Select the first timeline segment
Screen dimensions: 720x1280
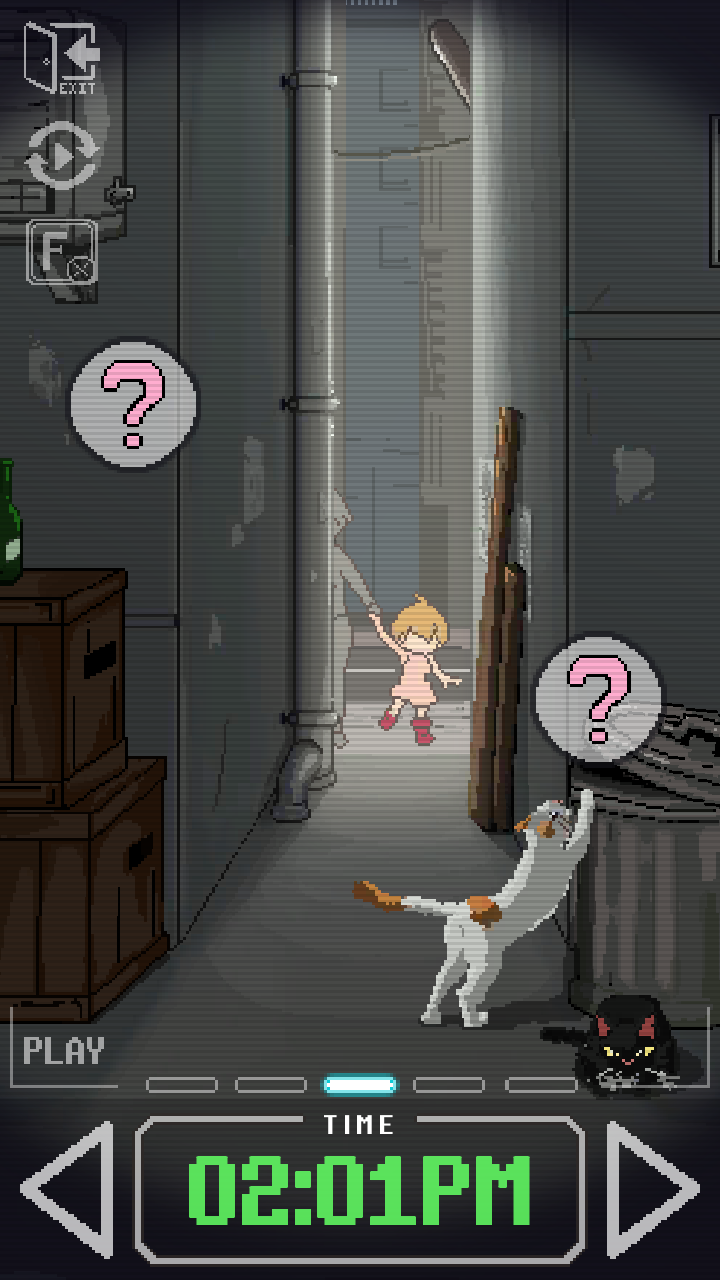coord(181,1085)
